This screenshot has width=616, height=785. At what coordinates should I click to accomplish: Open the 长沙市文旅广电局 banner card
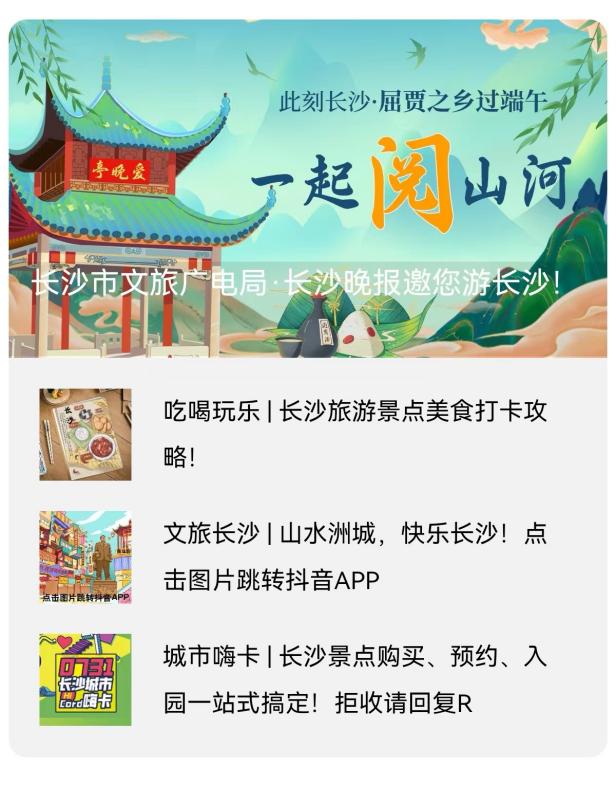click(308, 190)
